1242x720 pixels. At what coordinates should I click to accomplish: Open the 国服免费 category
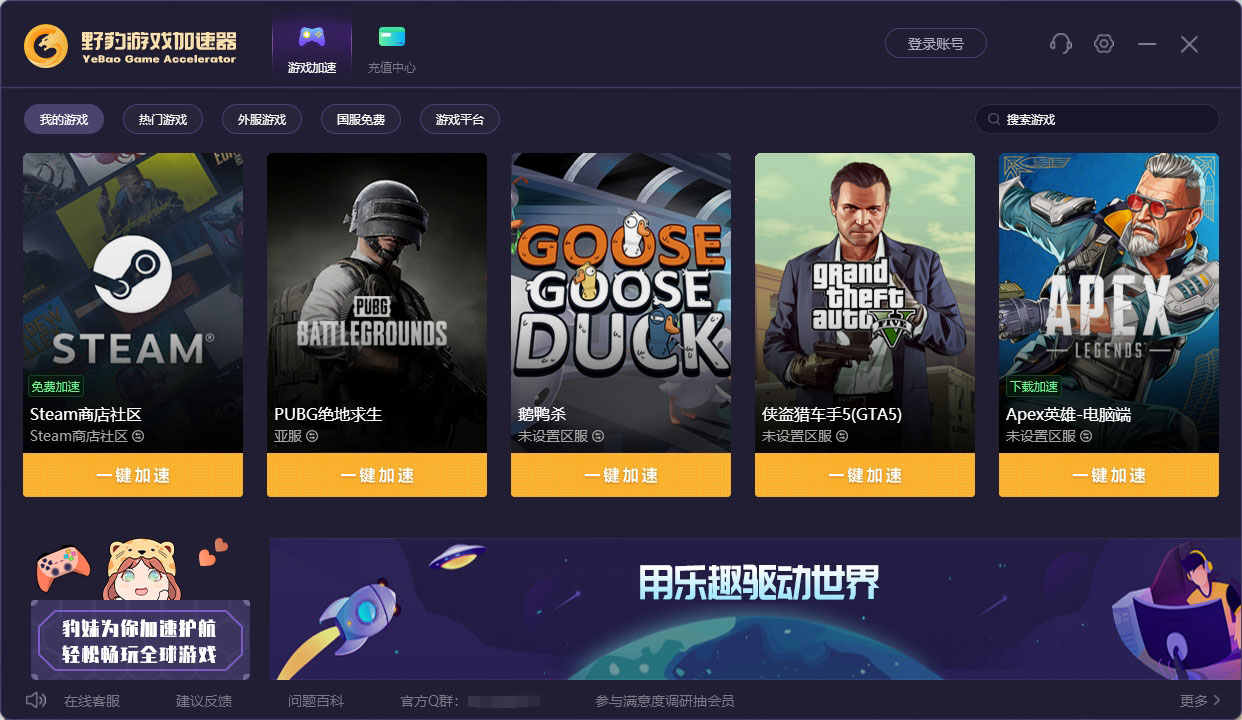click(361, 120)
